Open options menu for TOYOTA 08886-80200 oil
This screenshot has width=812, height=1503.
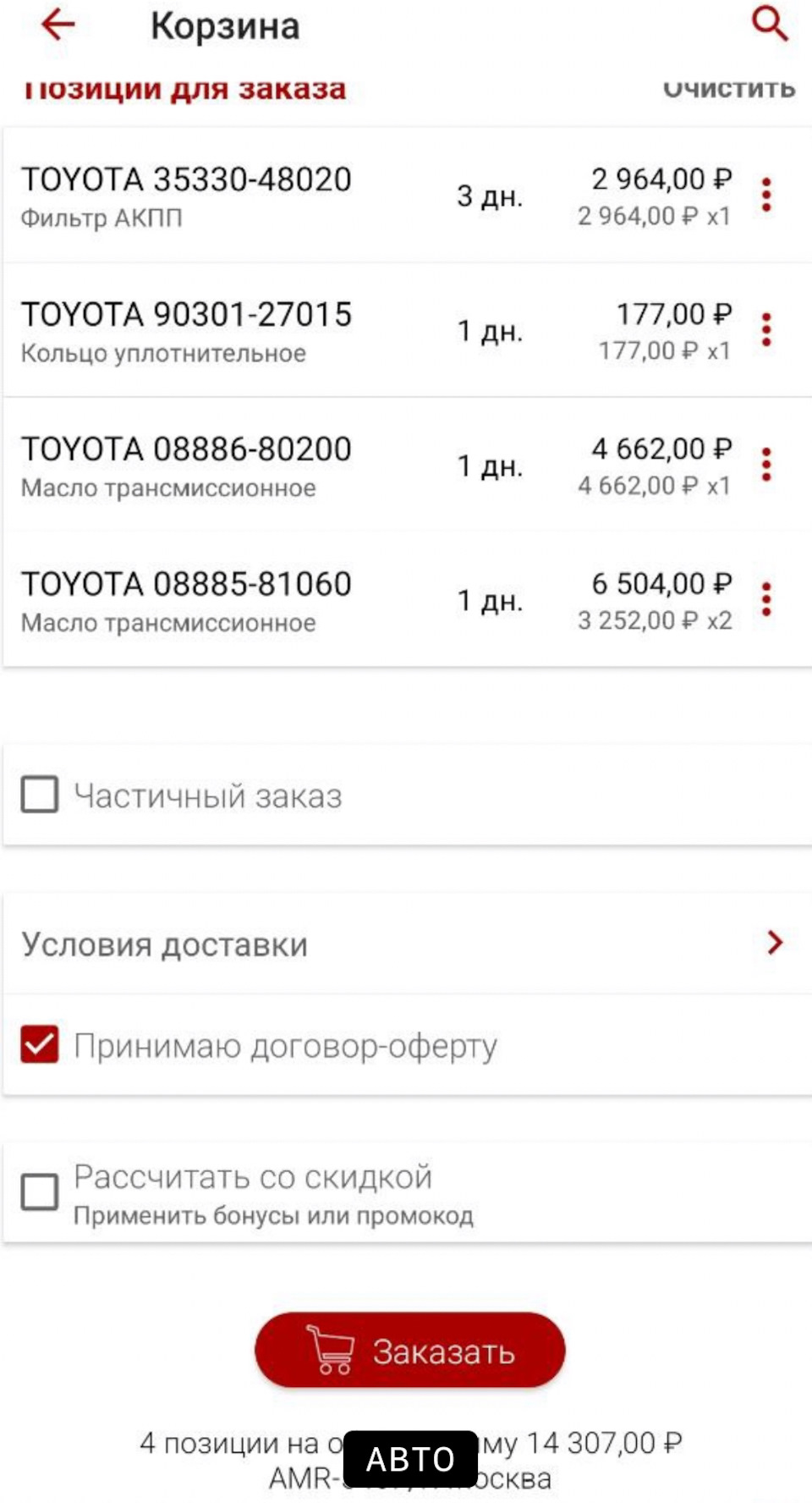766,465
